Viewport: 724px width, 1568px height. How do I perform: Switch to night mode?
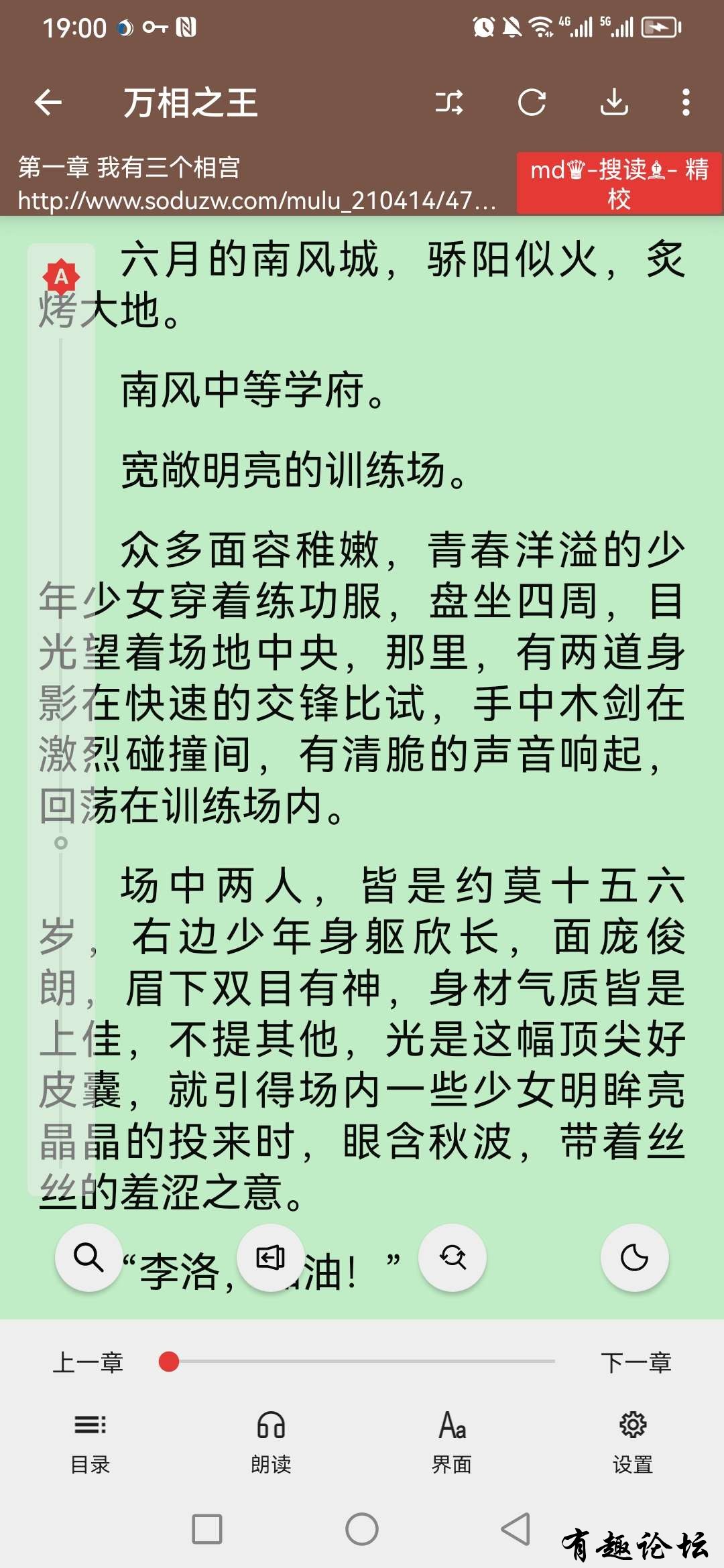click(x=634, y=1258)
